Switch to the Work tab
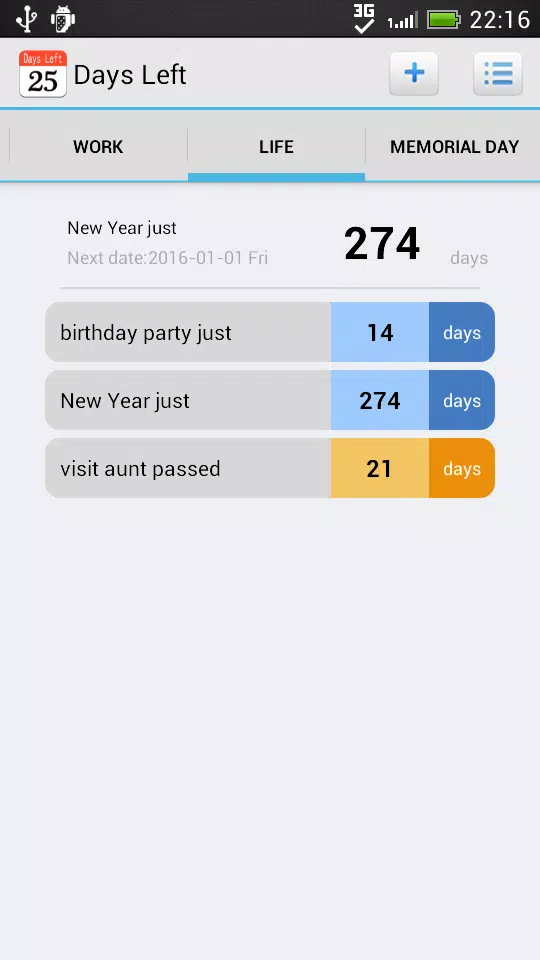 pos(98,147)
